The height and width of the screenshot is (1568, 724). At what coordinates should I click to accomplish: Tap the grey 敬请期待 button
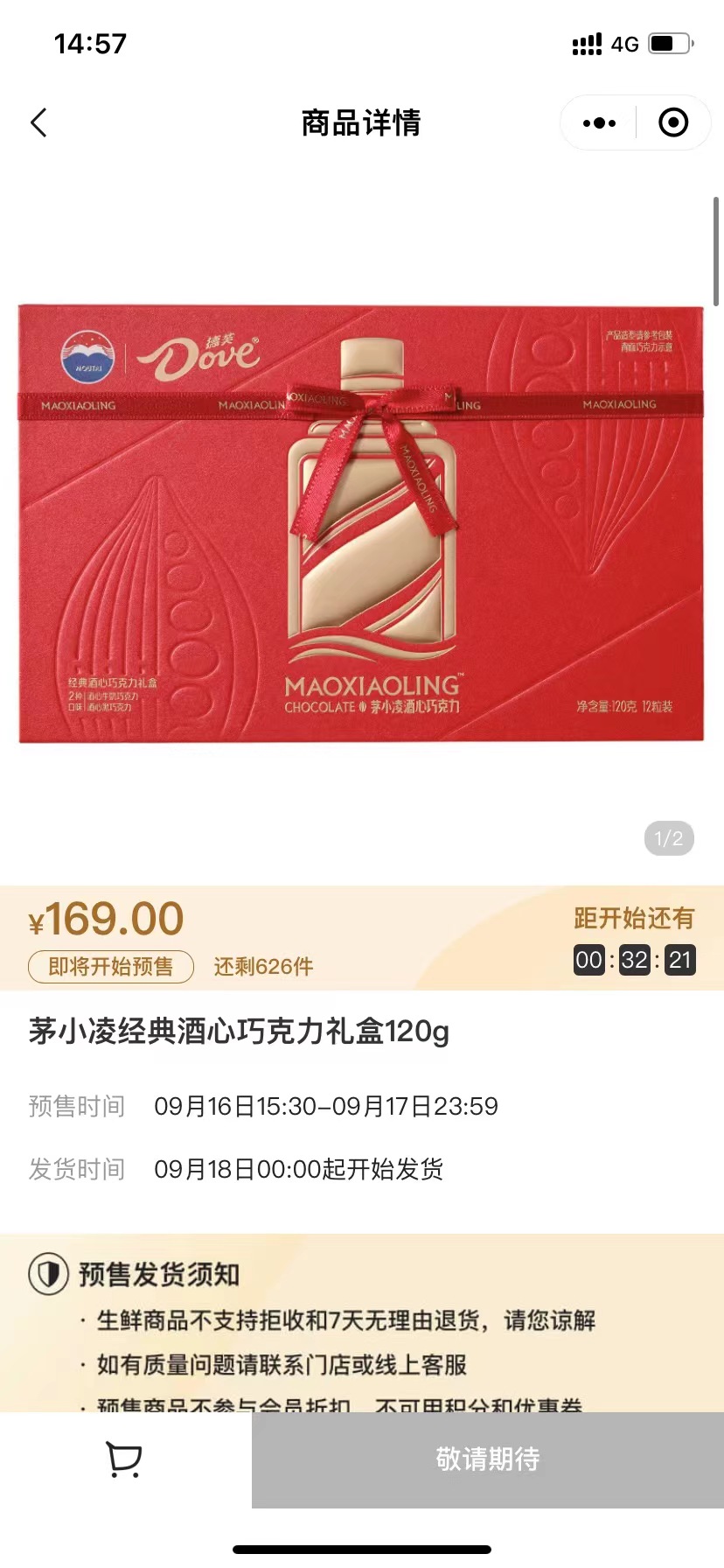[487, 1459]
